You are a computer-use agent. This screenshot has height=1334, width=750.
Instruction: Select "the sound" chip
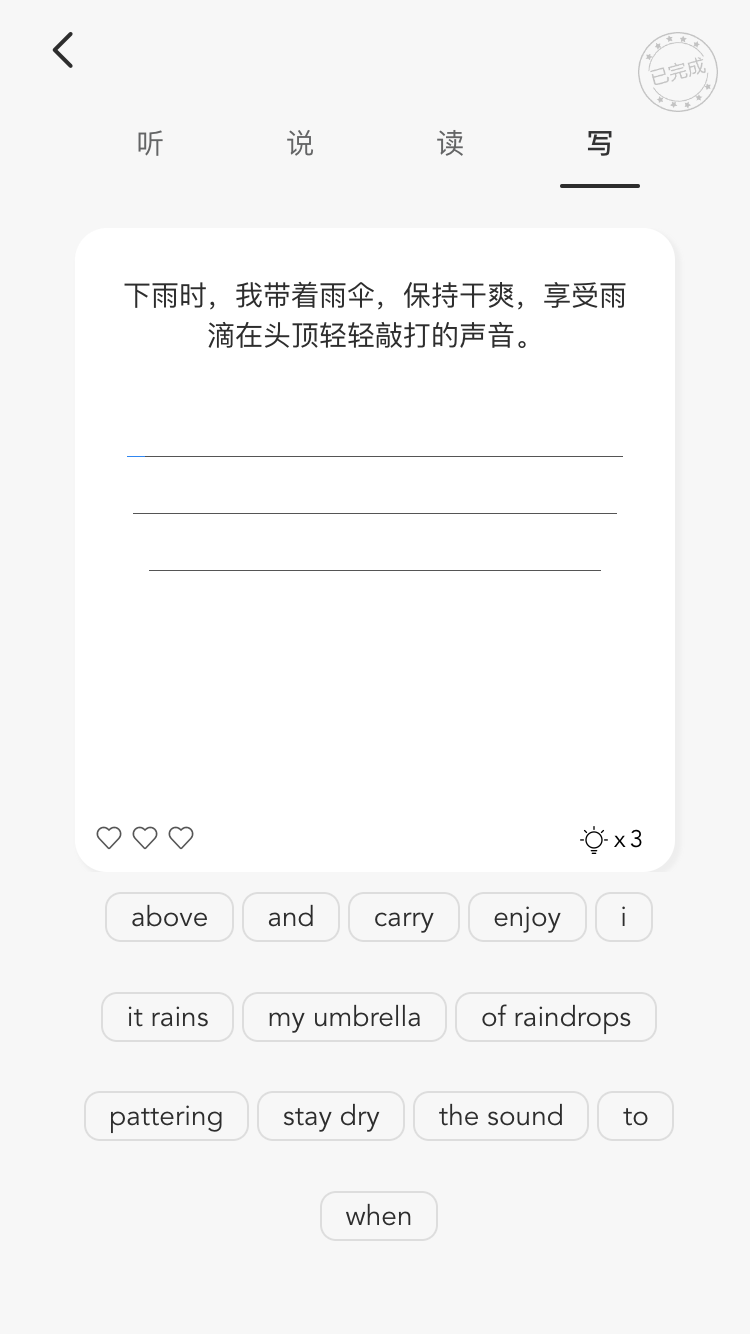pos(501,1116)
